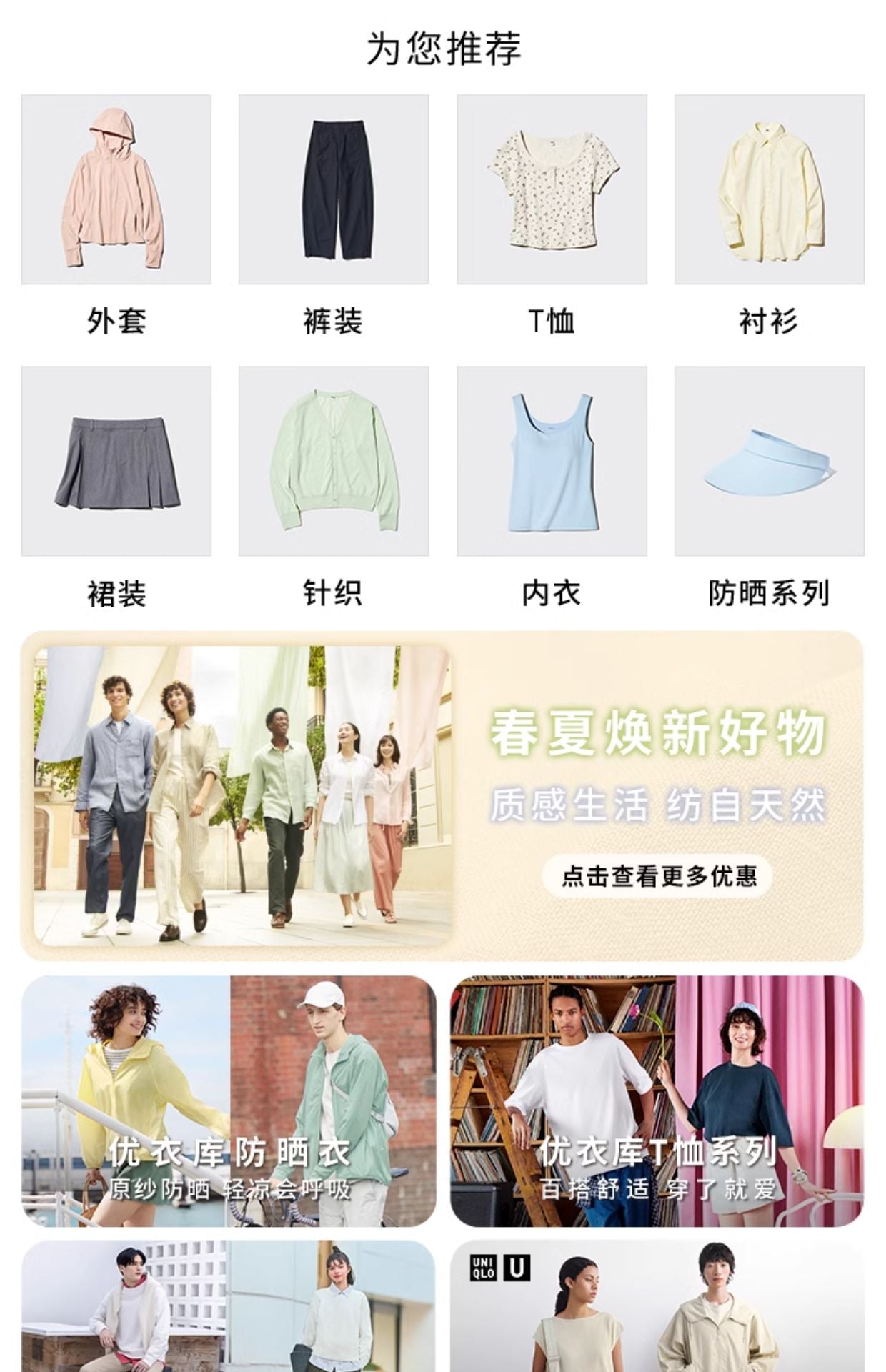The height and width of the screenshot is (1372, 886).
Task: Open the Uniqlo U collection card
Action: click(x=656, y=1308)
